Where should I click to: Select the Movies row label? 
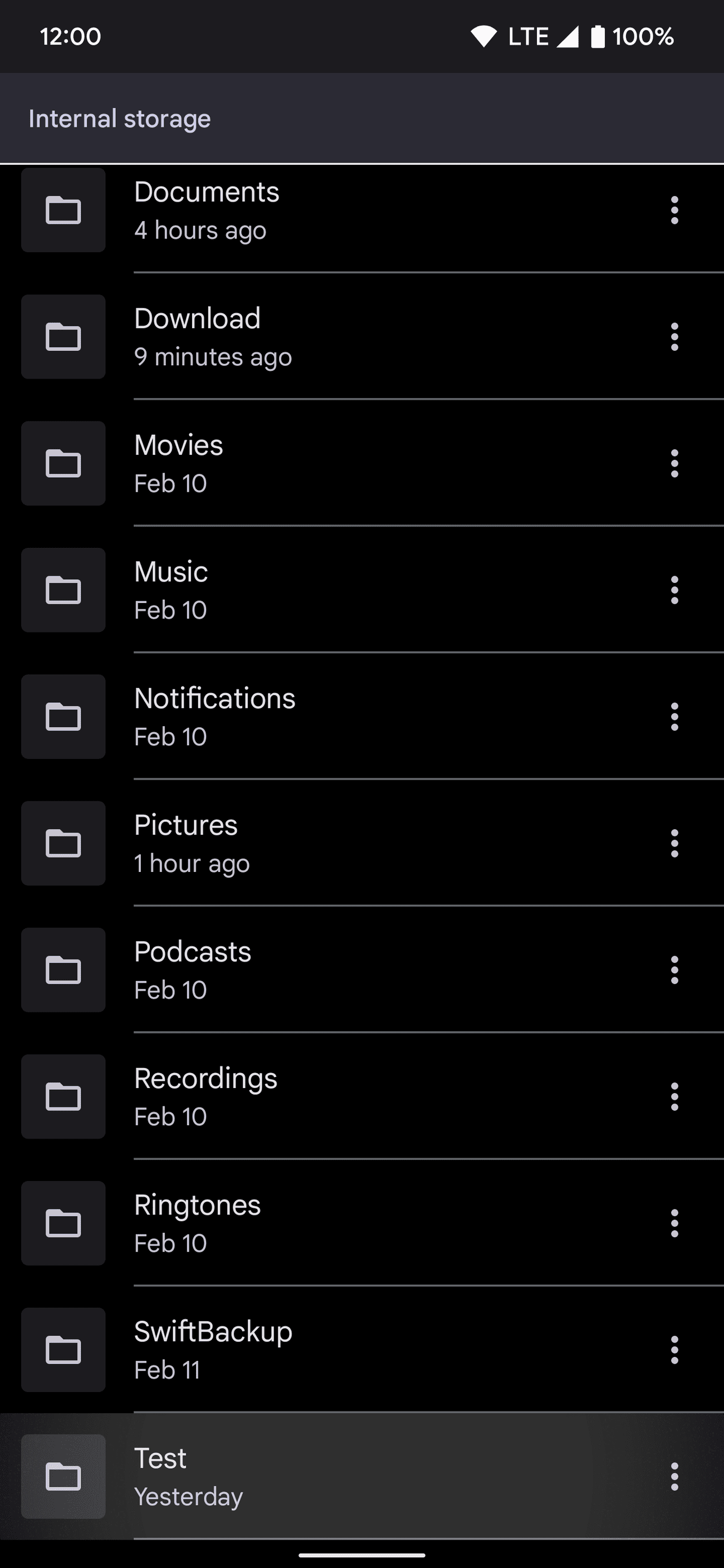click(x=178, y=445)
